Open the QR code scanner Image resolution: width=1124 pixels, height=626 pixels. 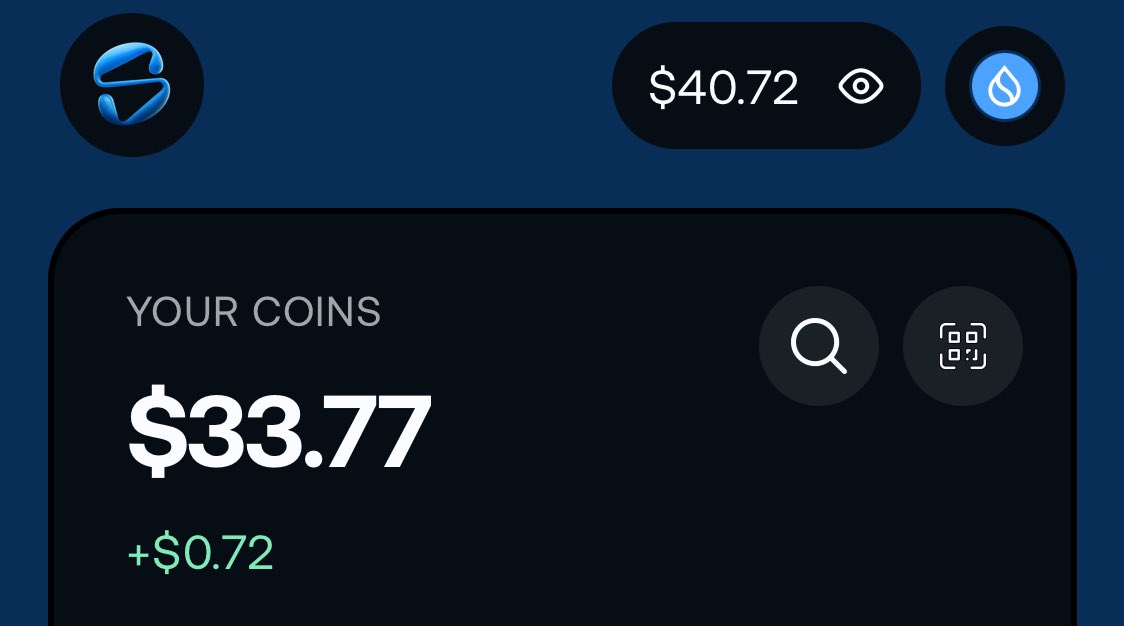(962, 346)
